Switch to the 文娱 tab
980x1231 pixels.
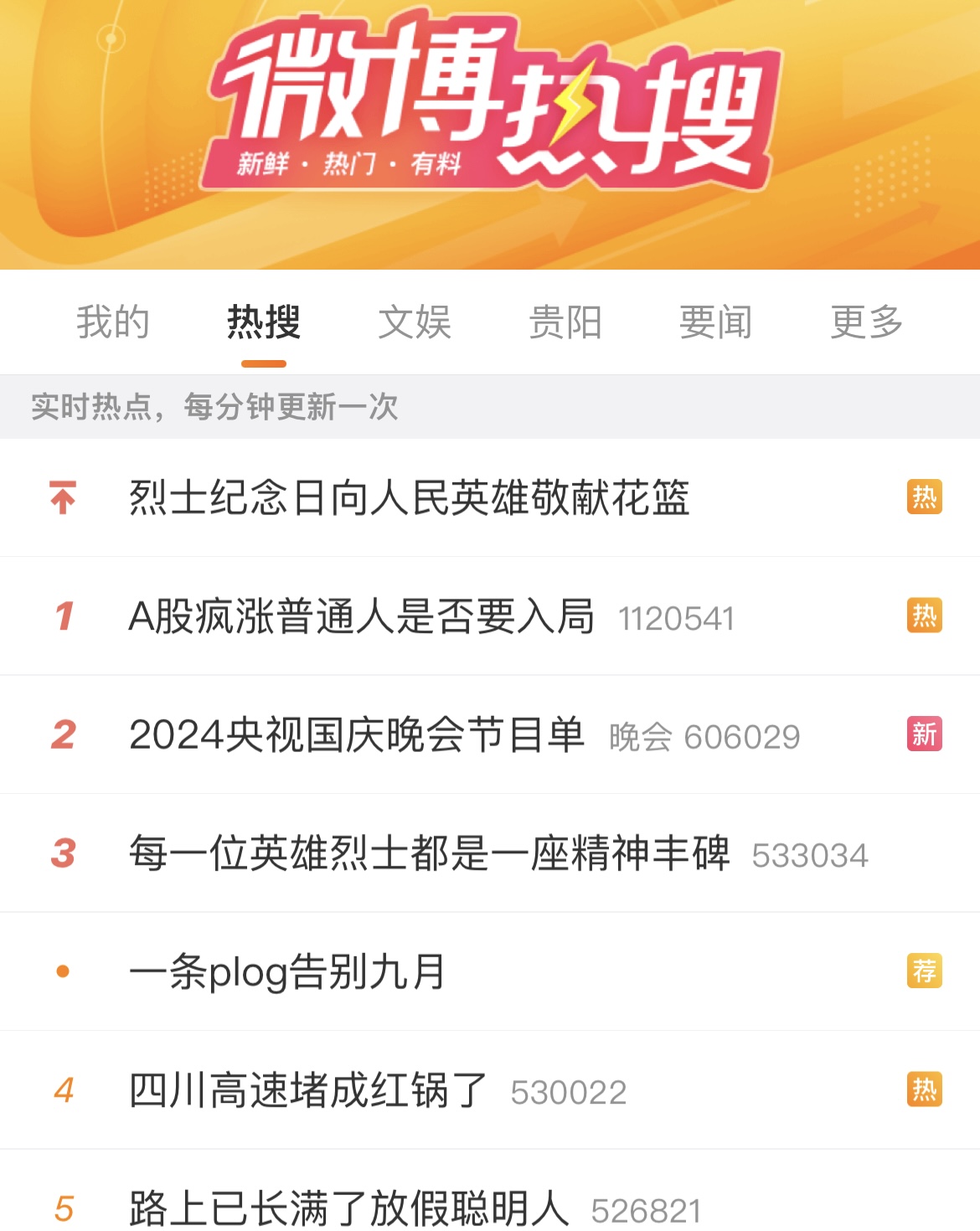coord(415,322)
